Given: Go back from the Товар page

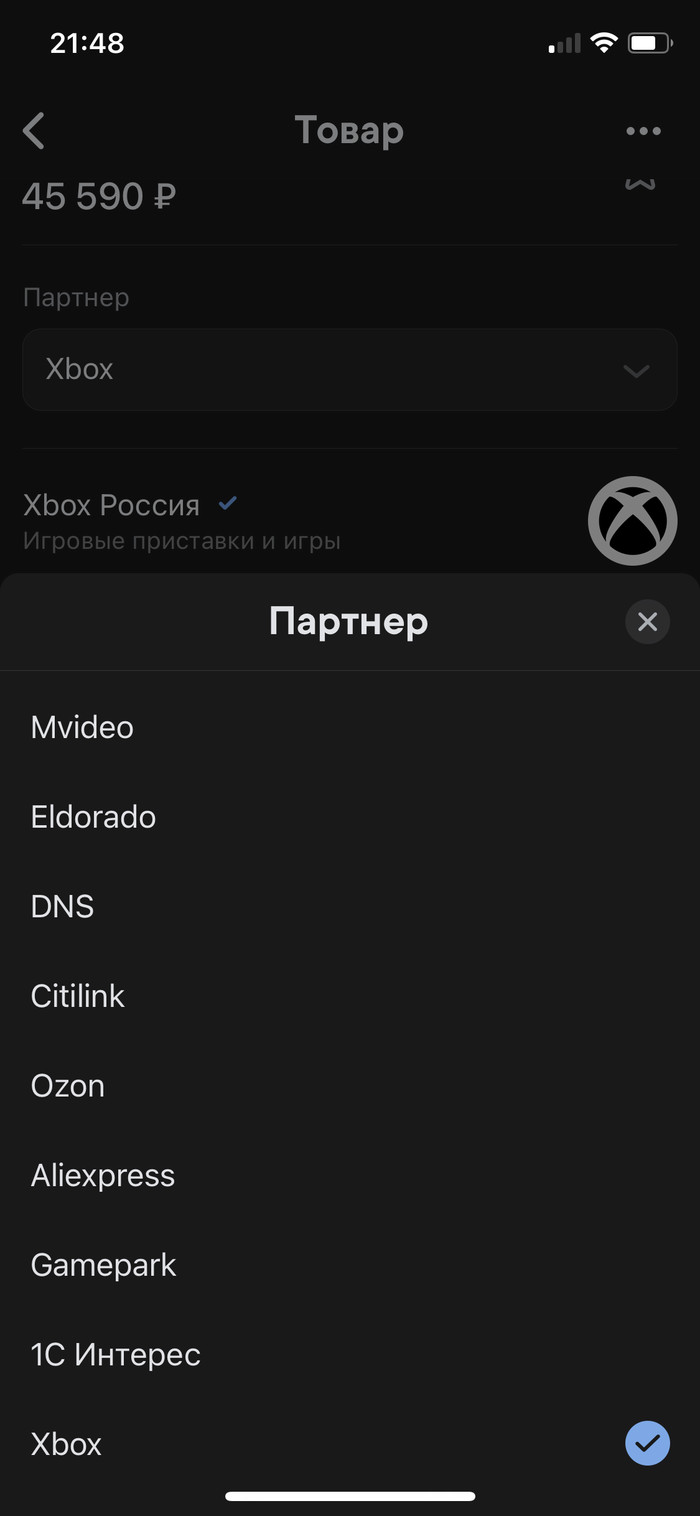Looking at the screenshot, I should tap(34, 131).
